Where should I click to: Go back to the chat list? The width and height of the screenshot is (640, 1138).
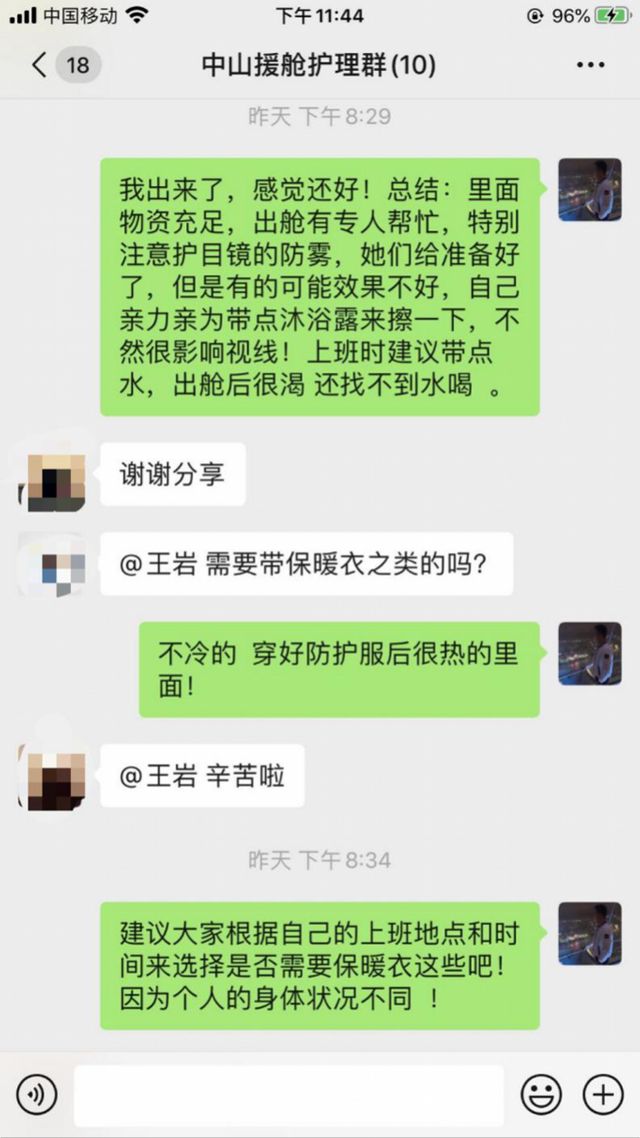pyautogui.click(x=40, y=67)
